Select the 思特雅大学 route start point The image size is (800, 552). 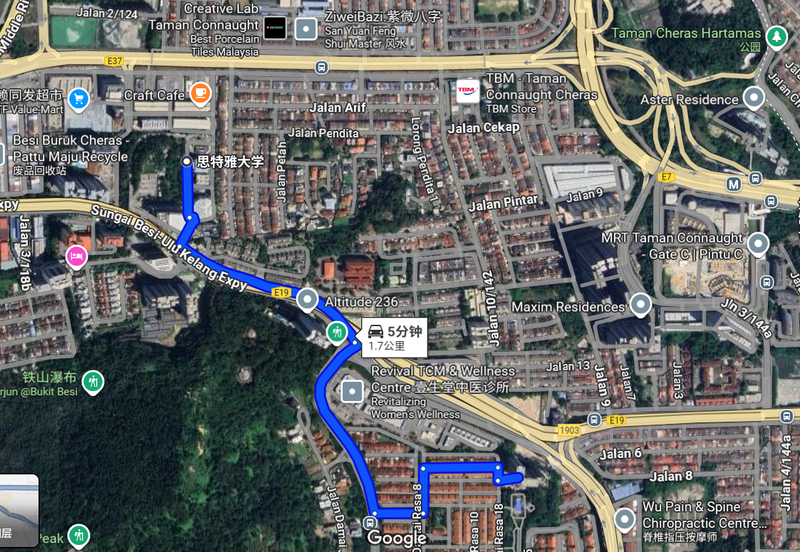pos(187,161)
